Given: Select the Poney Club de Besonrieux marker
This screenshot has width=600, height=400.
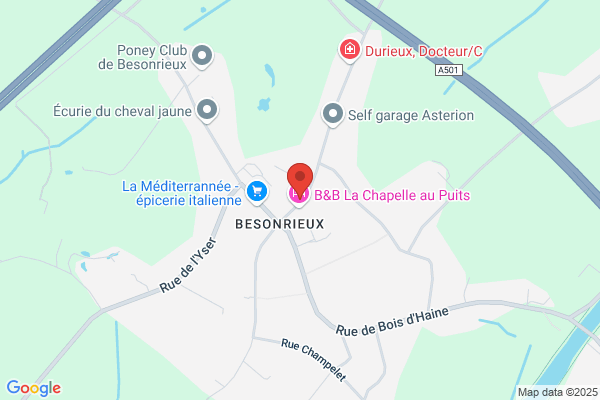Looking at the screenshot, I should [202, 56].
